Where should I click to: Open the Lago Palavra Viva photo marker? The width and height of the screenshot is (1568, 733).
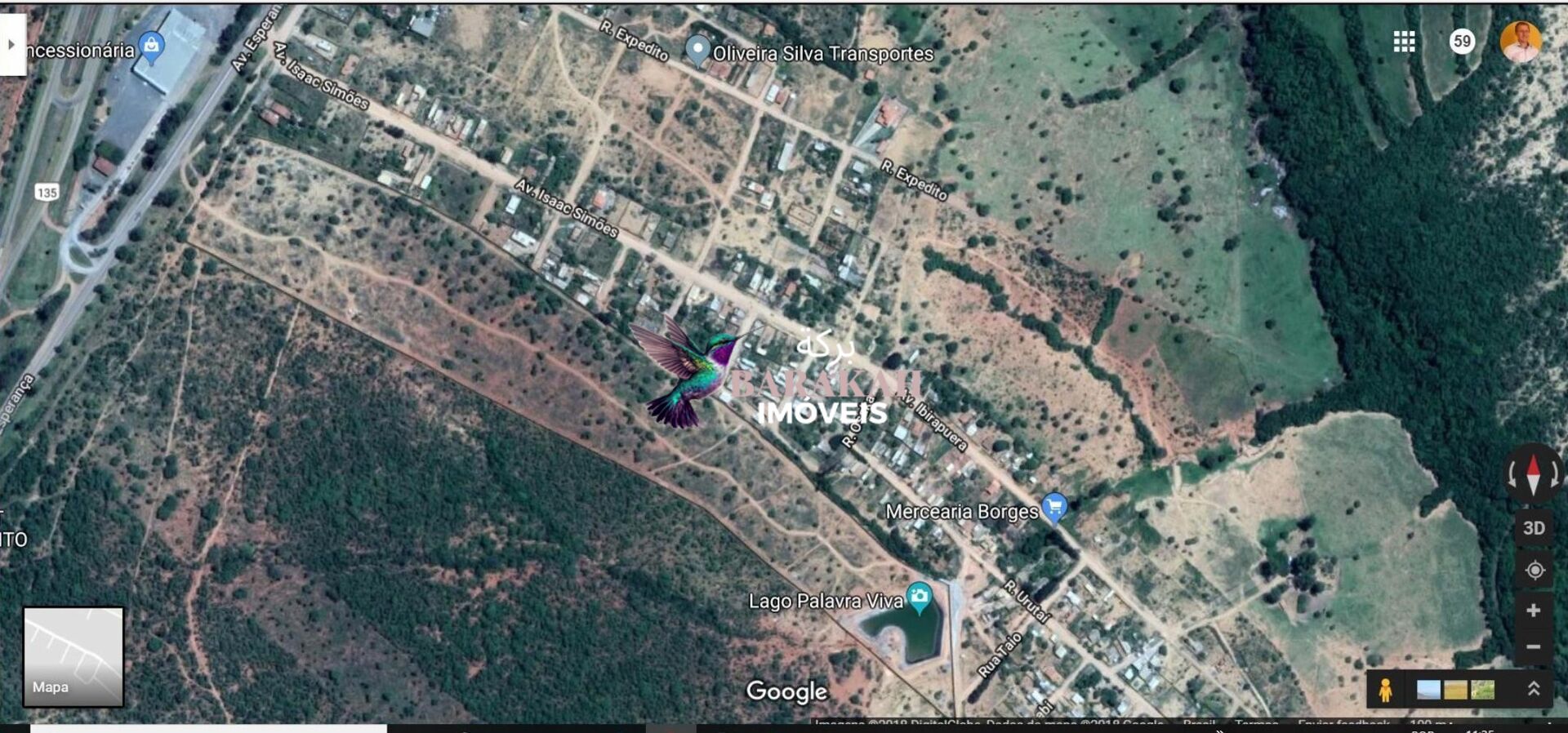click(x=920, y=598)
